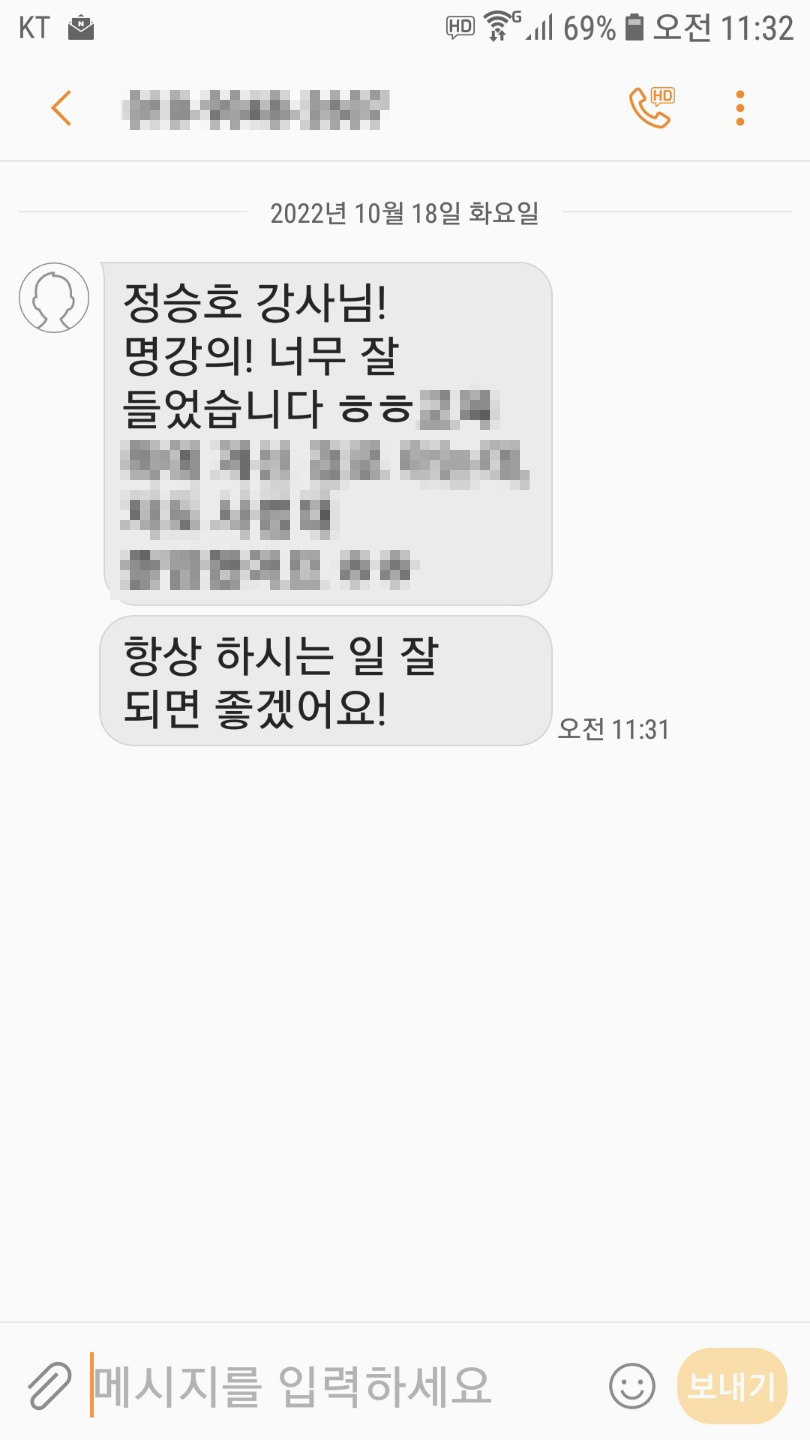Open the sender's profile avatar
The height and width of the screenshot is (1440, 810).
[54, 298]
